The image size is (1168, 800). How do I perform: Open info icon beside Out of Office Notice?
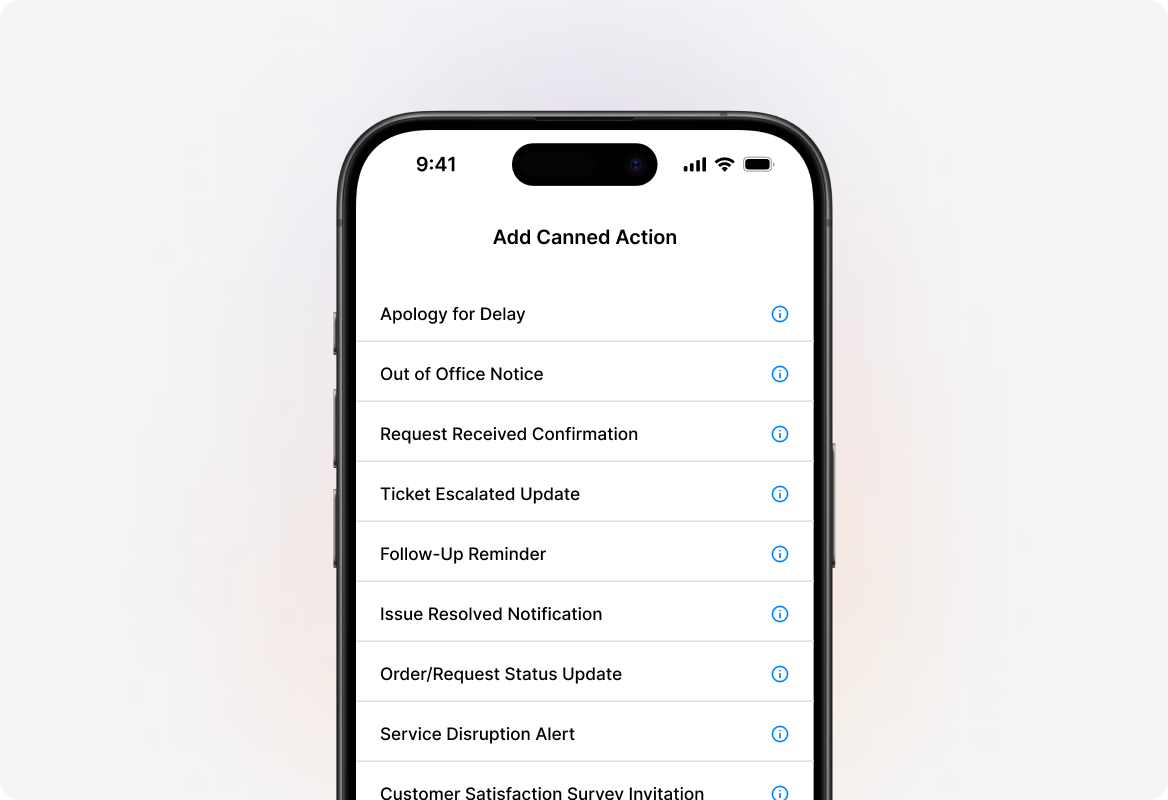coord(780,374)
